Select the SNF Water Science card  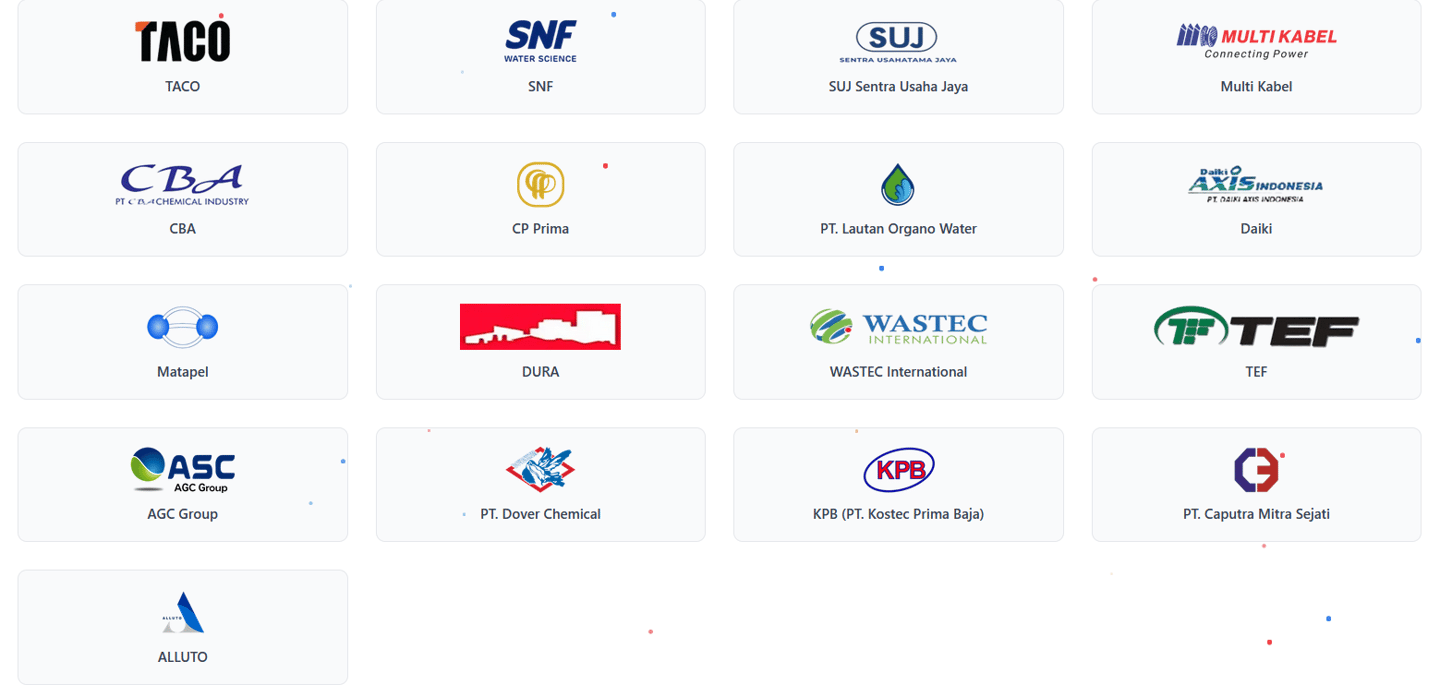[x=540, y=57]
